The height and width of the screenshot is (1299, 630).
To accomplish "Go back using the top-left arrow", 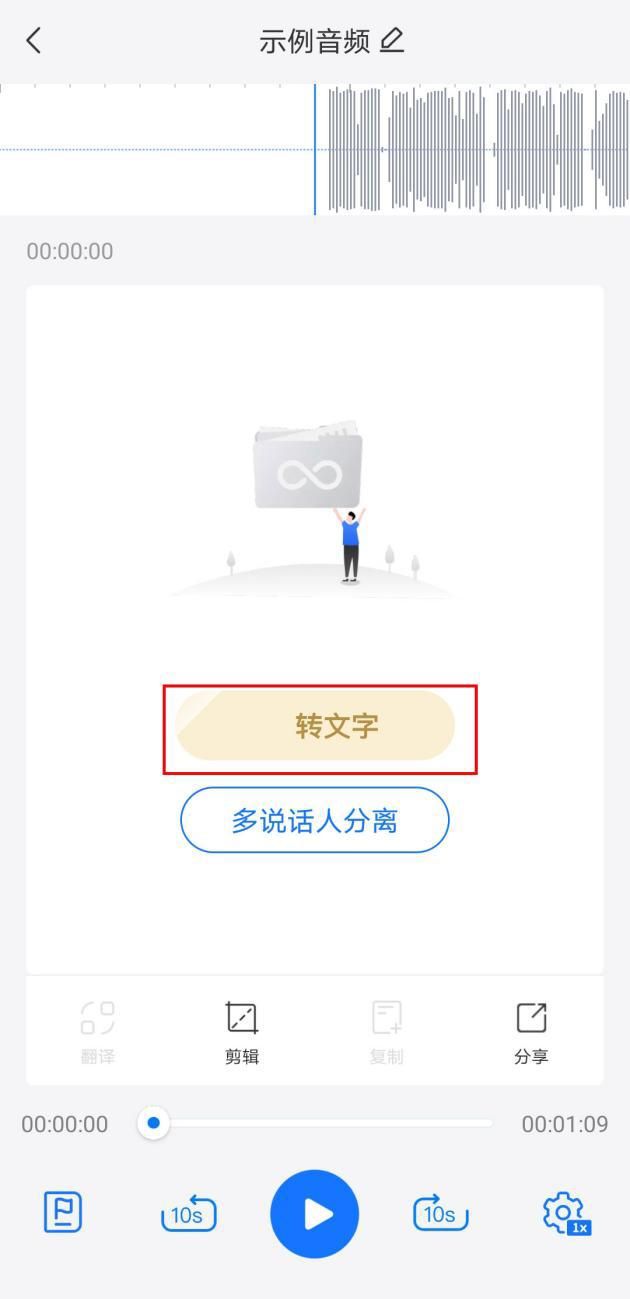I will click(x=34, y=41).
